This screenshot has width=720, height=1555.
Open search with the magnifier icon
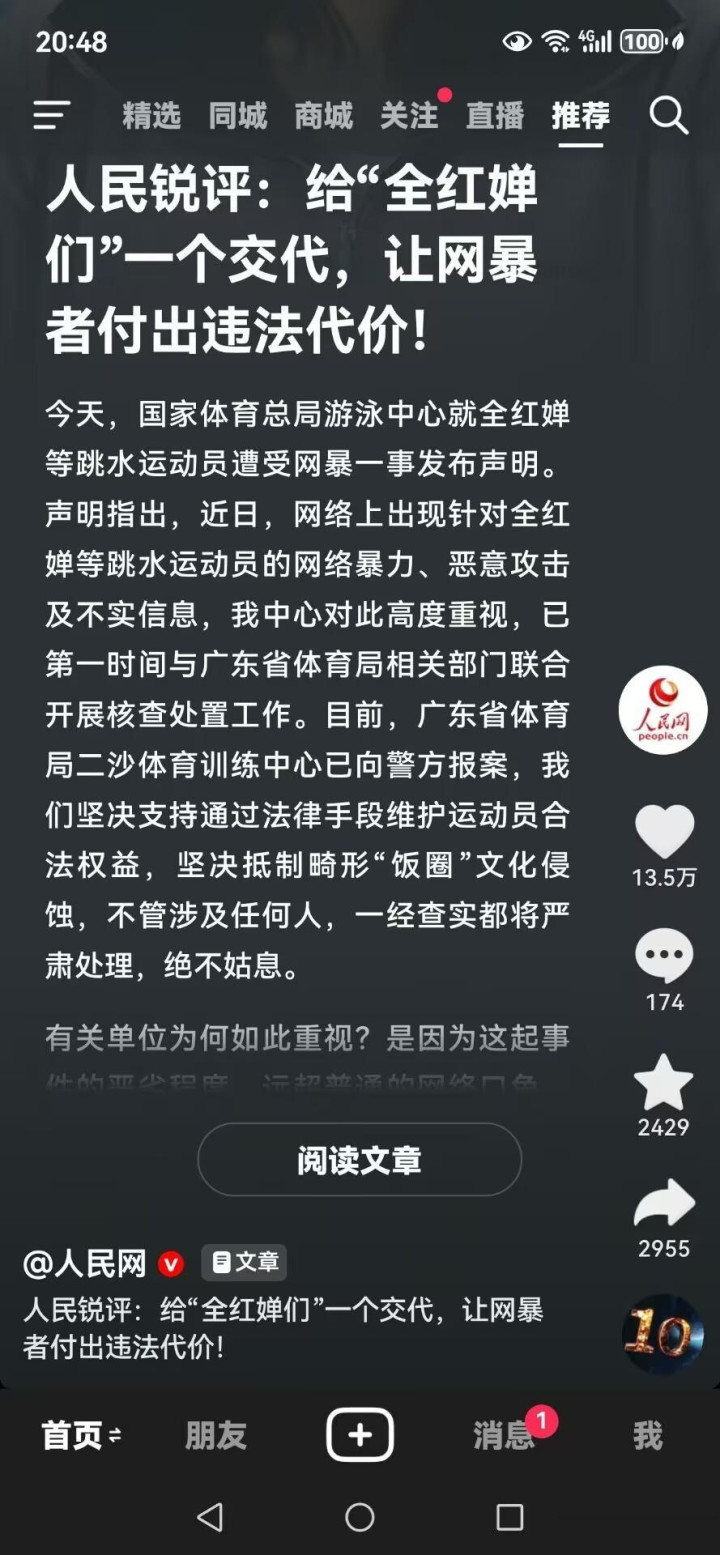(668, 115)
